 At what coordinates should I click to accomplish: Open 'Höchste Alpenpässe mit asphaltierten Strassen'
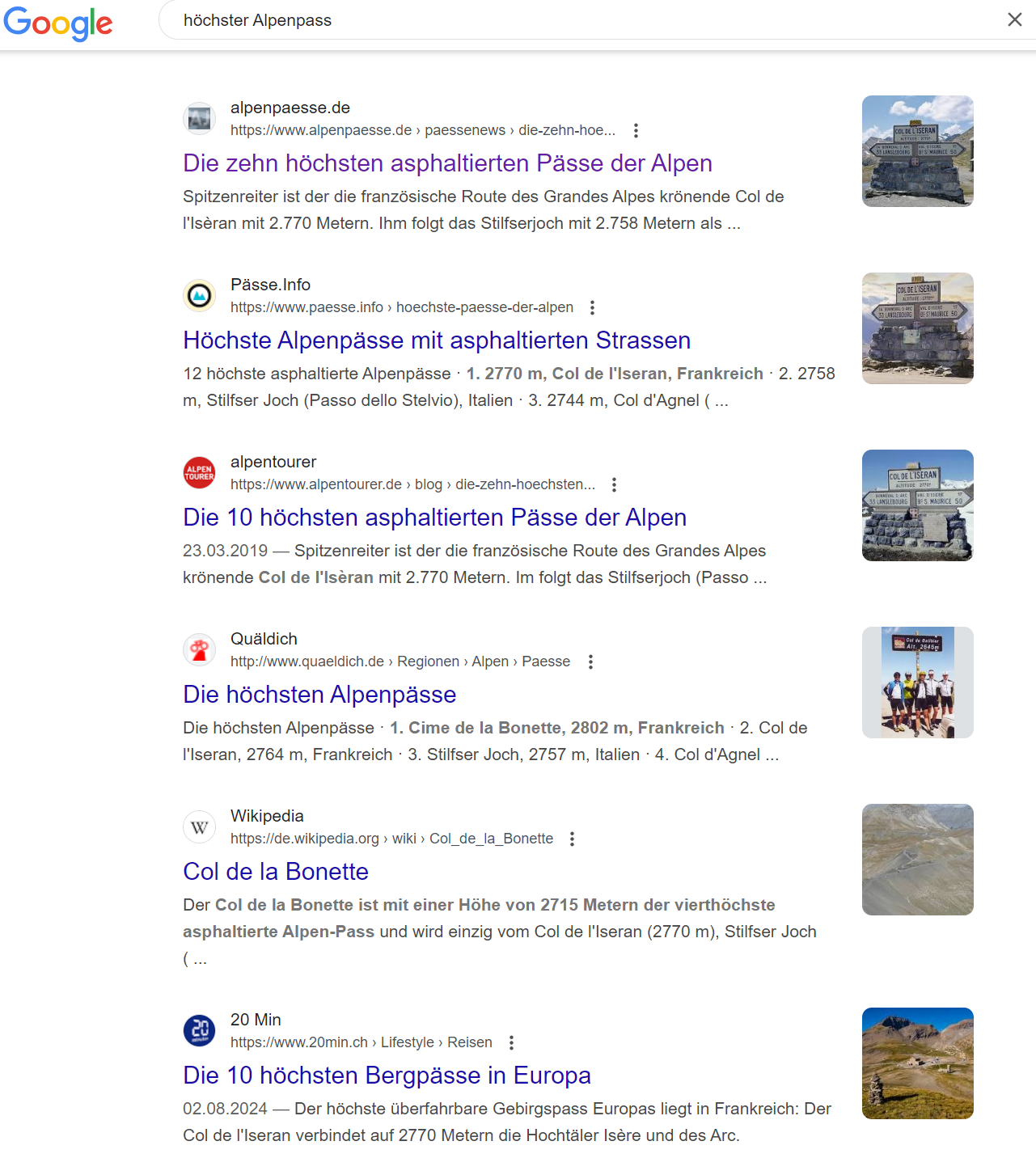[x=437, y=340]
